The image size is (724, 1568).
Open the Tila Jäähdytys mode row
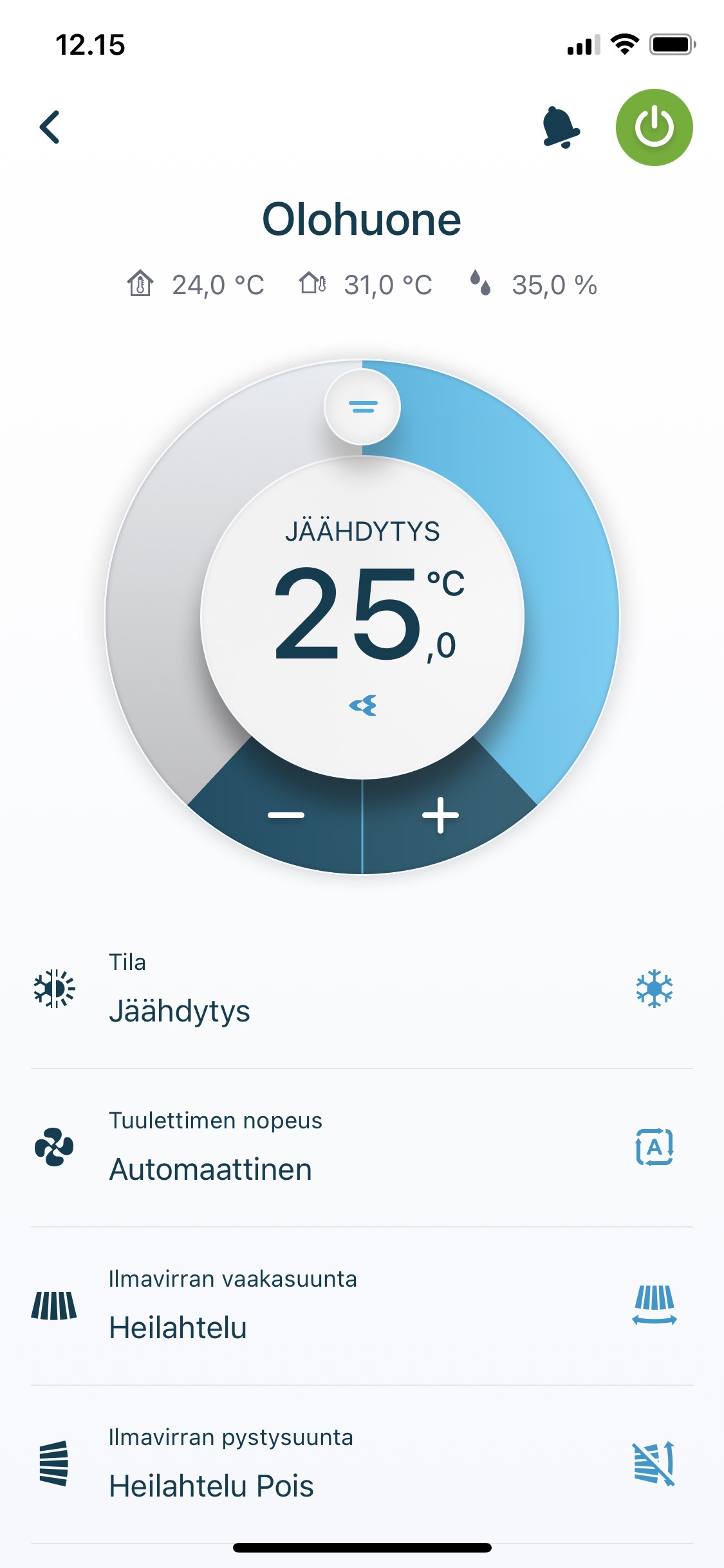click(362, 989)
